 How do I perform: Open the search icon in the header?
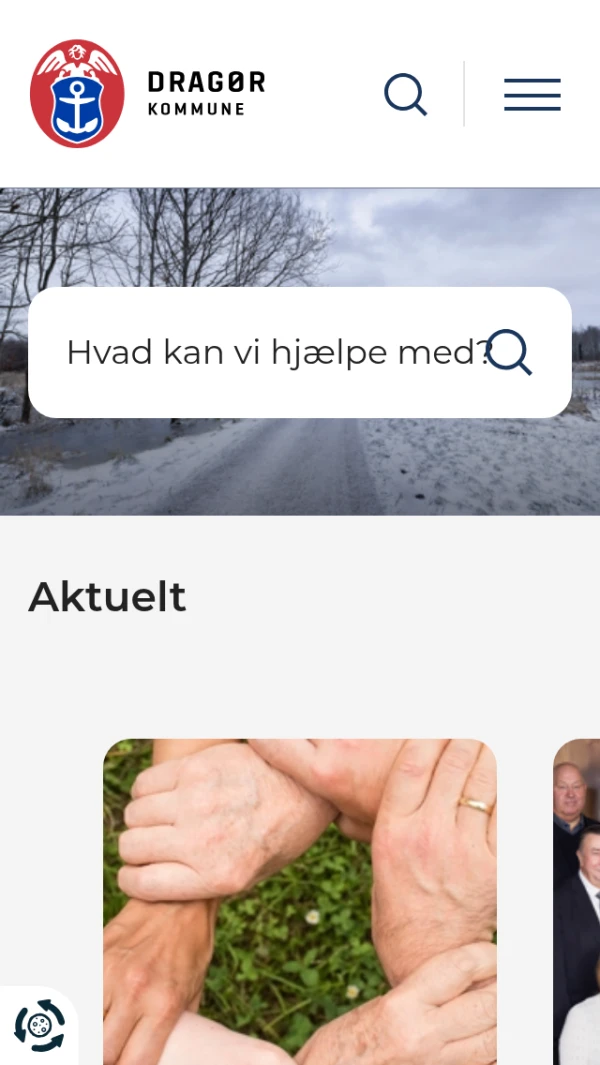(x=406, y=95)
